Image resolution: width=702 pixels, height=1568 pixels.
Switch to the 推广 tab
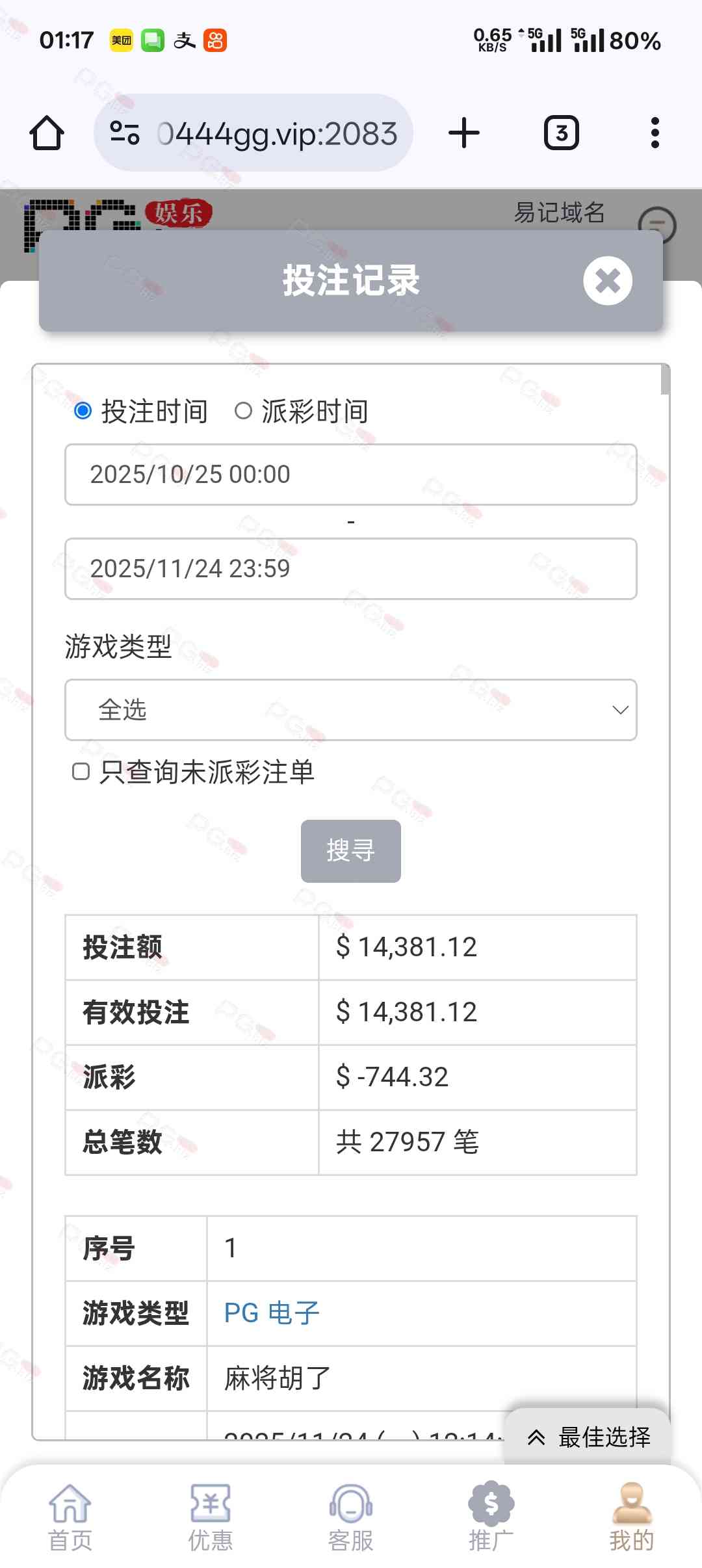[491, 1517]
